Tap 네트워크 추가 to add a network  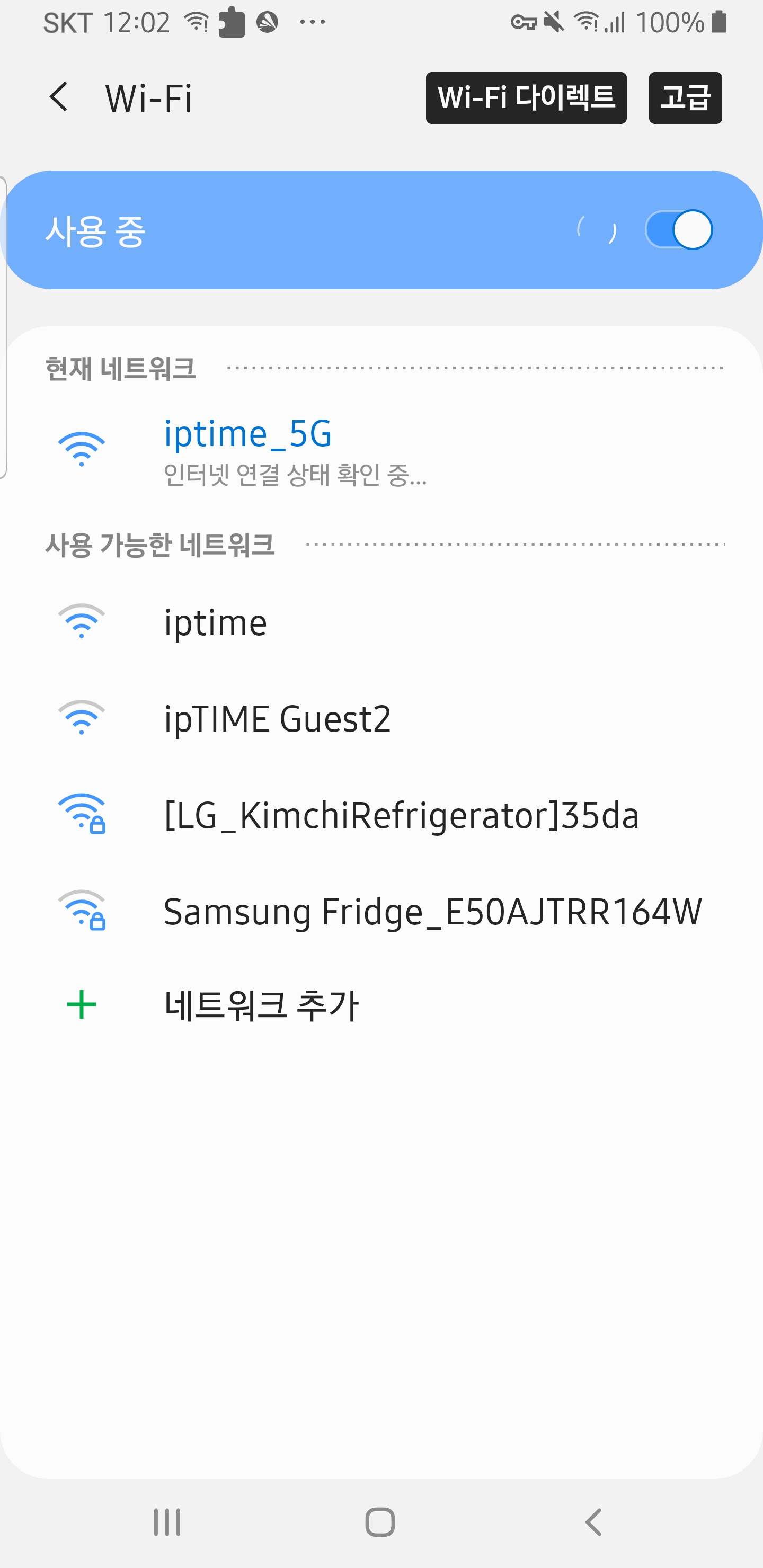pos(381,1004)
